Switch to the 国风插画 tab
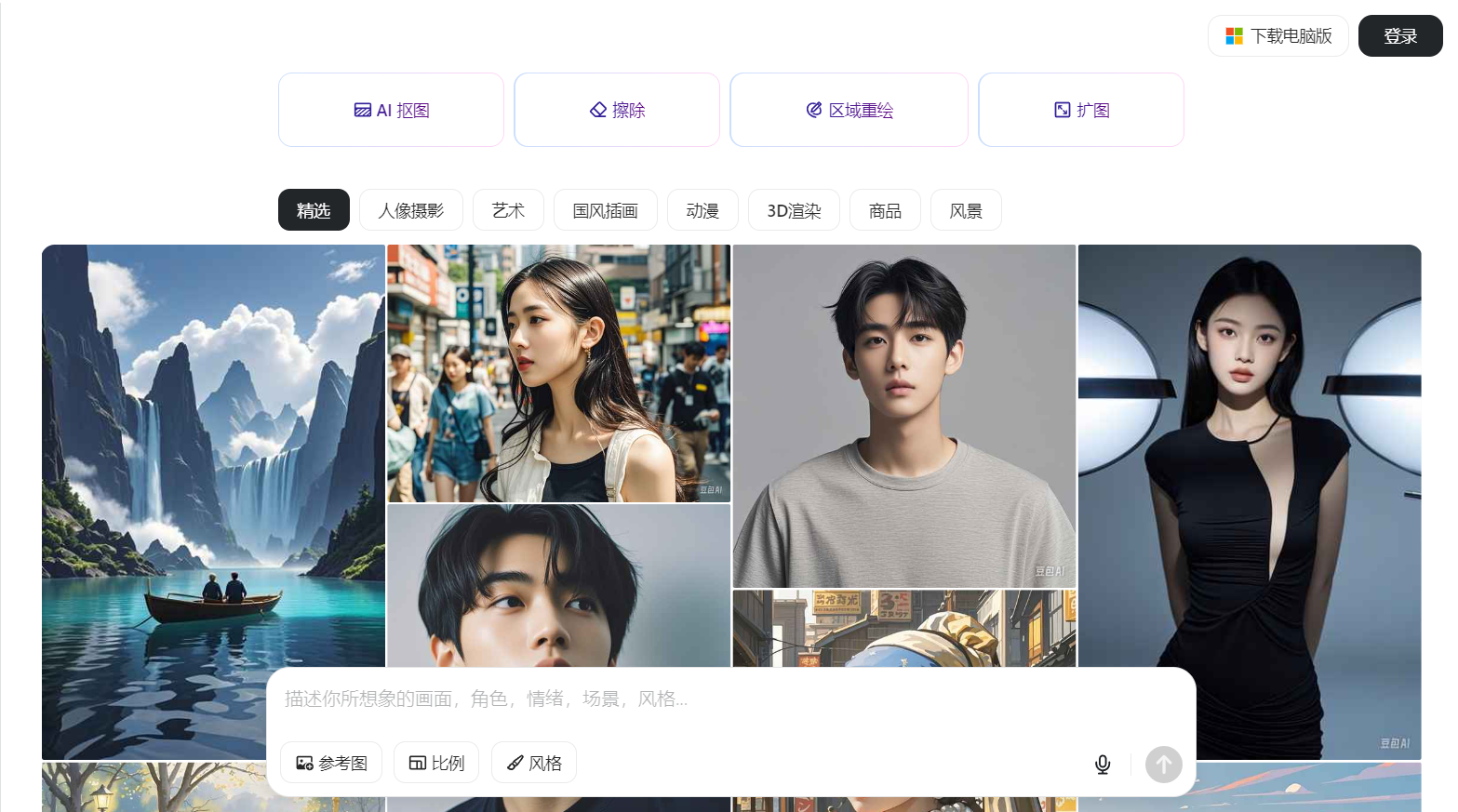Viewport: 1458px width, 812px height. click(x=605, y=210)
